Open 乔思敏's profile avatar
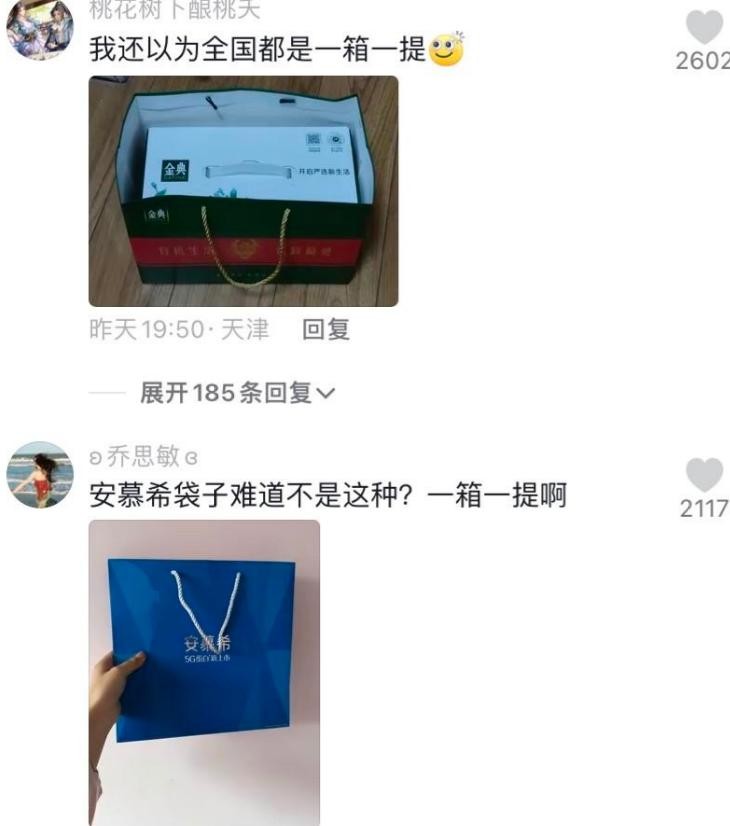Image resolution: width=730 pixels, height=826 pixels. (x=40, y=474)
